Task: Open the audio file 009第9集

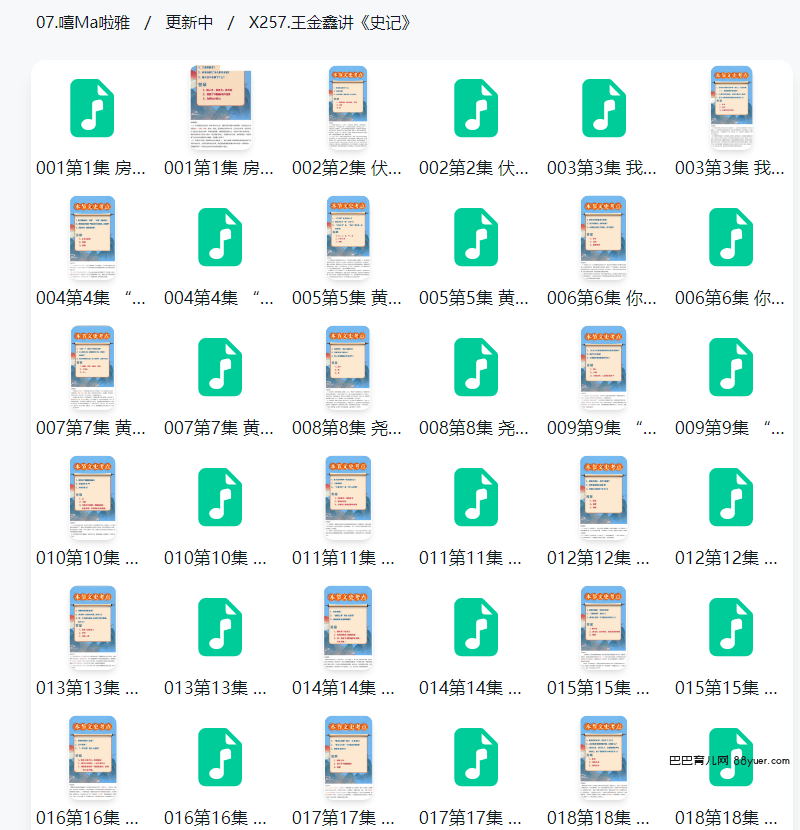Action: (731, 368)
